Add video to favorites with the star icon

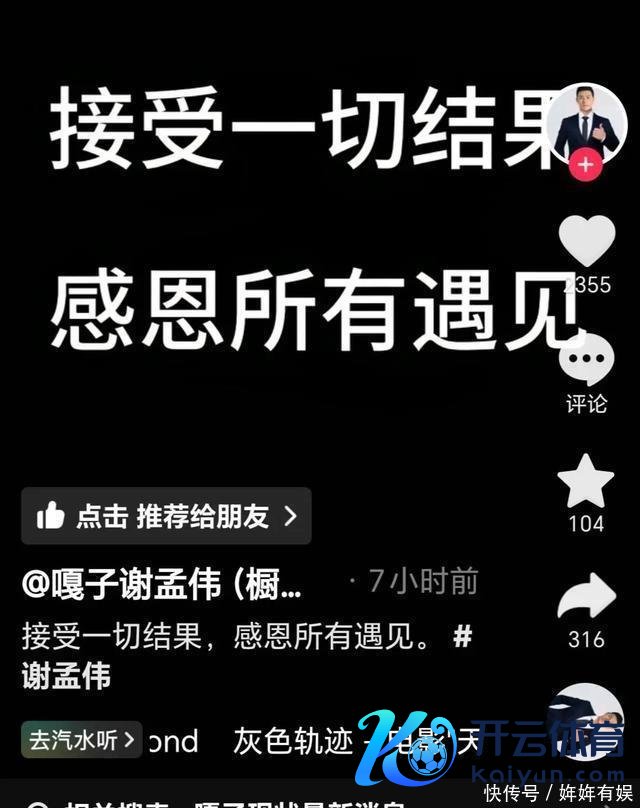(586, 484)
